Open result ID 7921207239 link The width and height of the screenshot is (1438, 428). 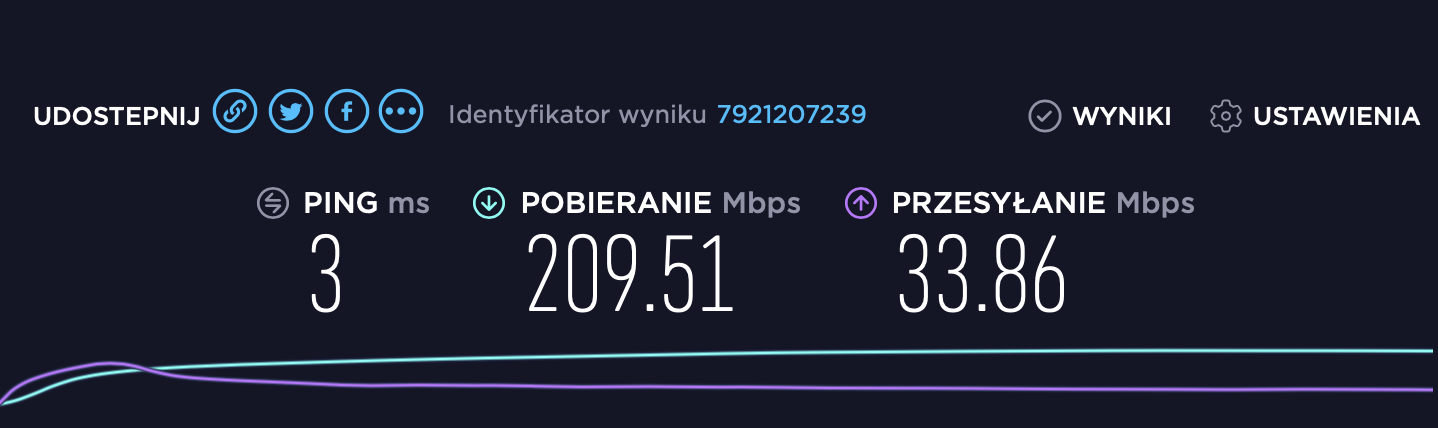coord(791,115)
